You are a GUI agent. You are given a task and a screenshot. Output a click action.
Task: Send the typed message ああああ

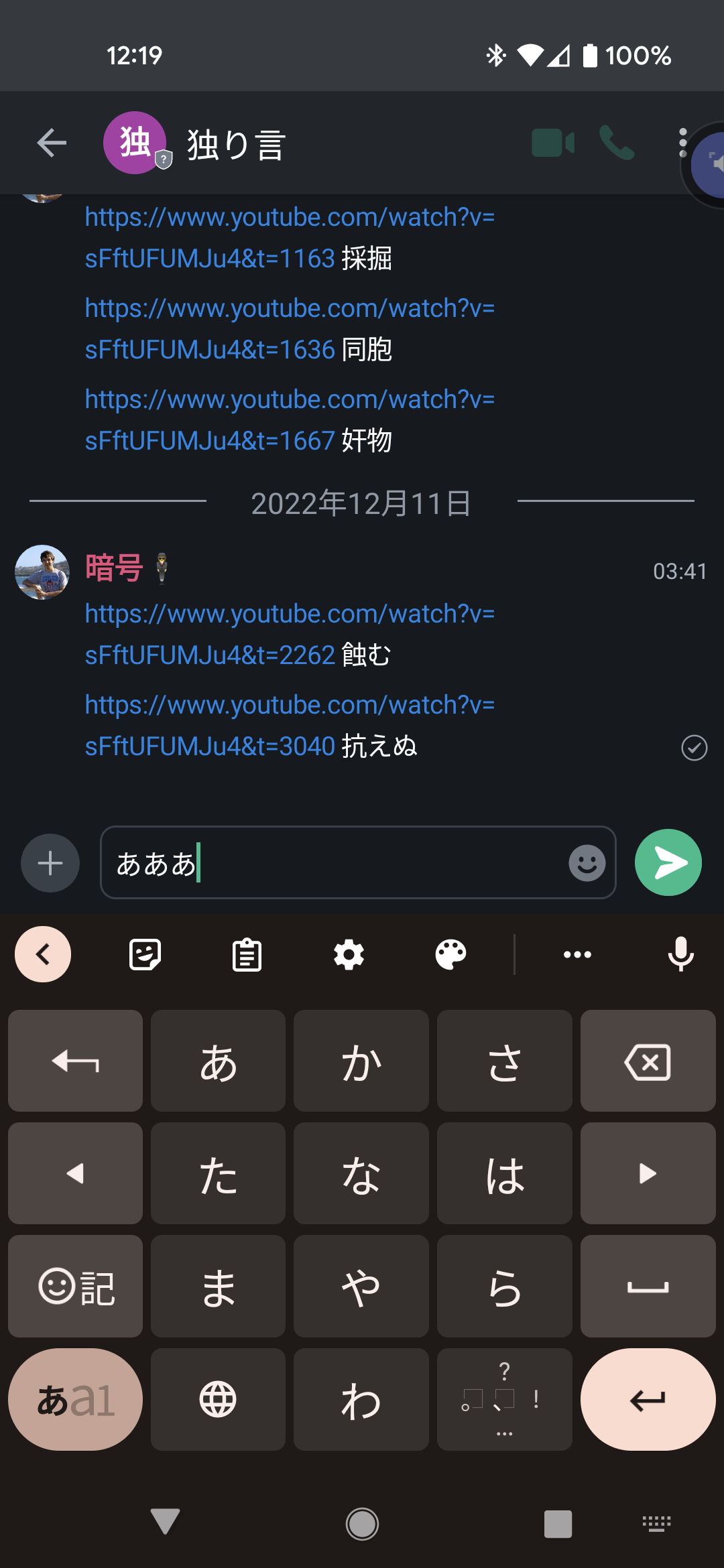[x=668, y=862]
